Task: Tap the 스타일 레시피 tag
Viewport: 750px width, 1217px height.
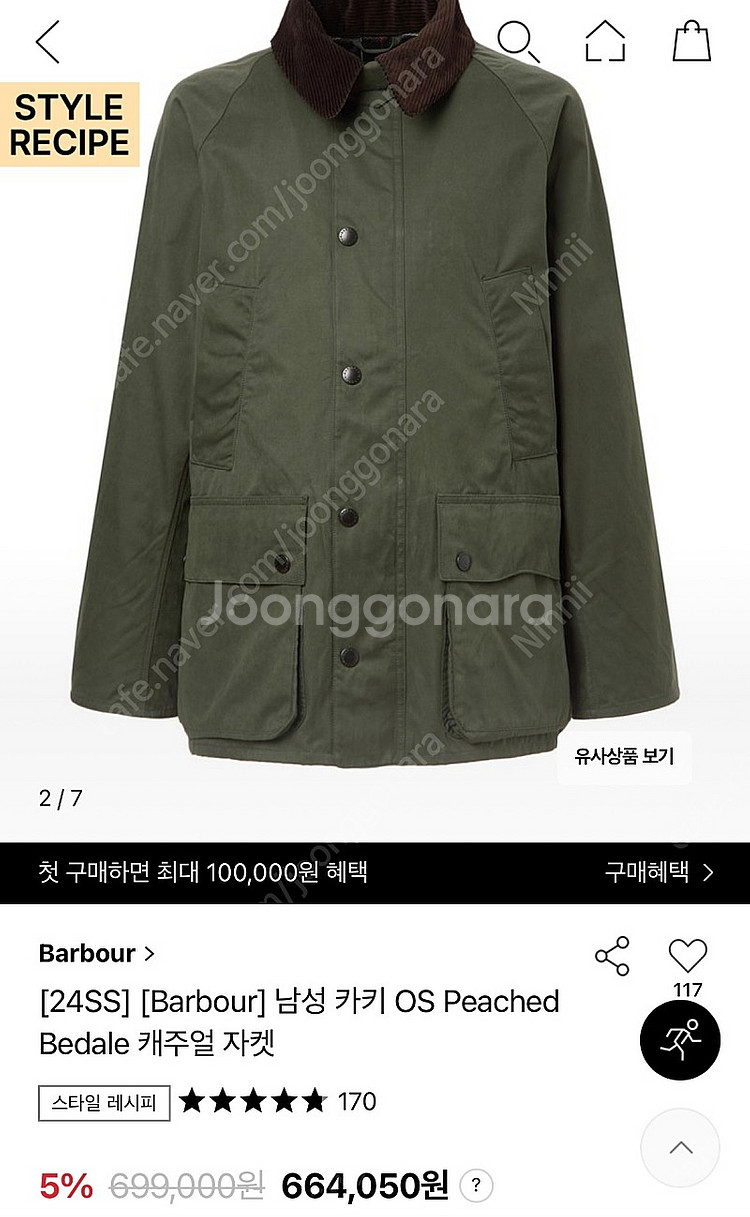Action: [x=105, y=1102]
